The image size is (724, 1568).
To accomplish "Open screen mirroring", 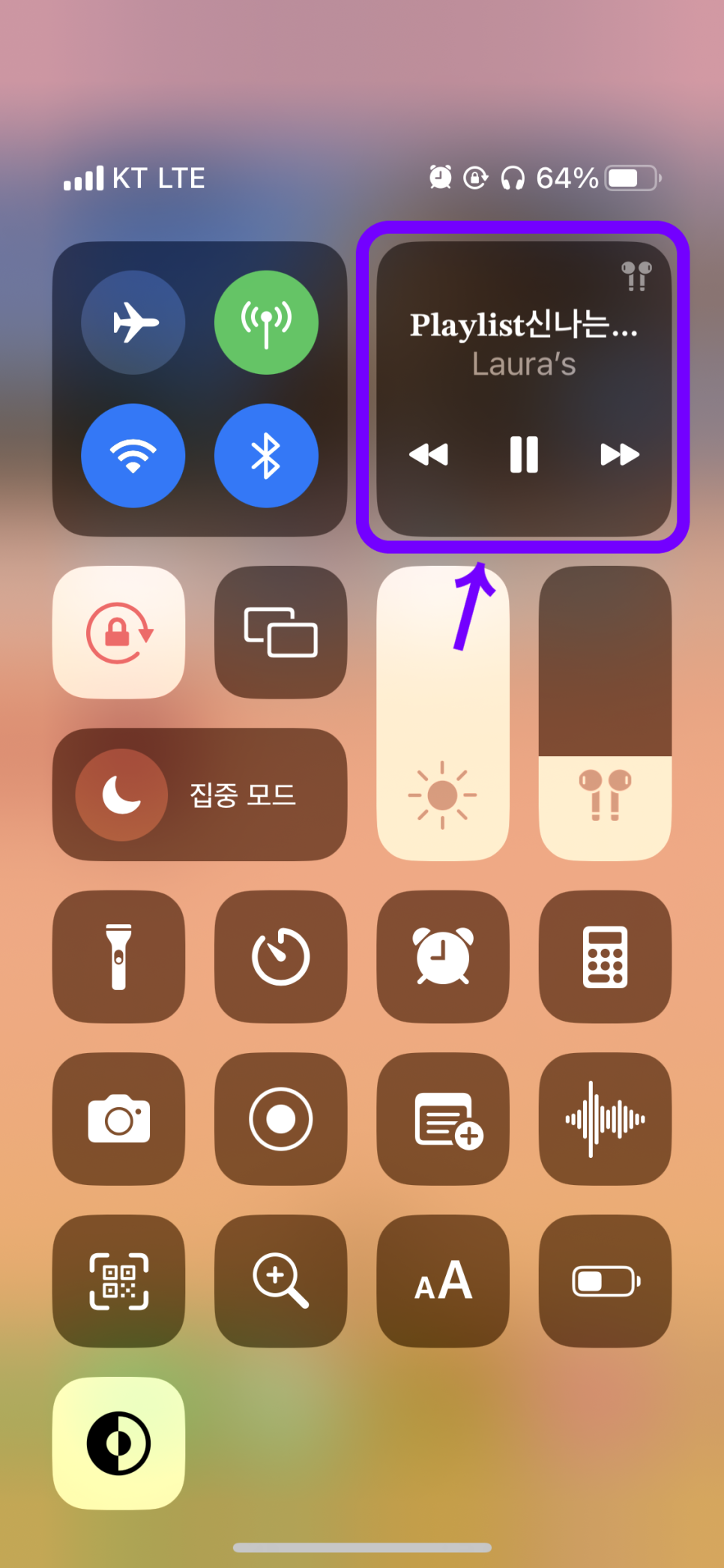I will pos(281,633).
